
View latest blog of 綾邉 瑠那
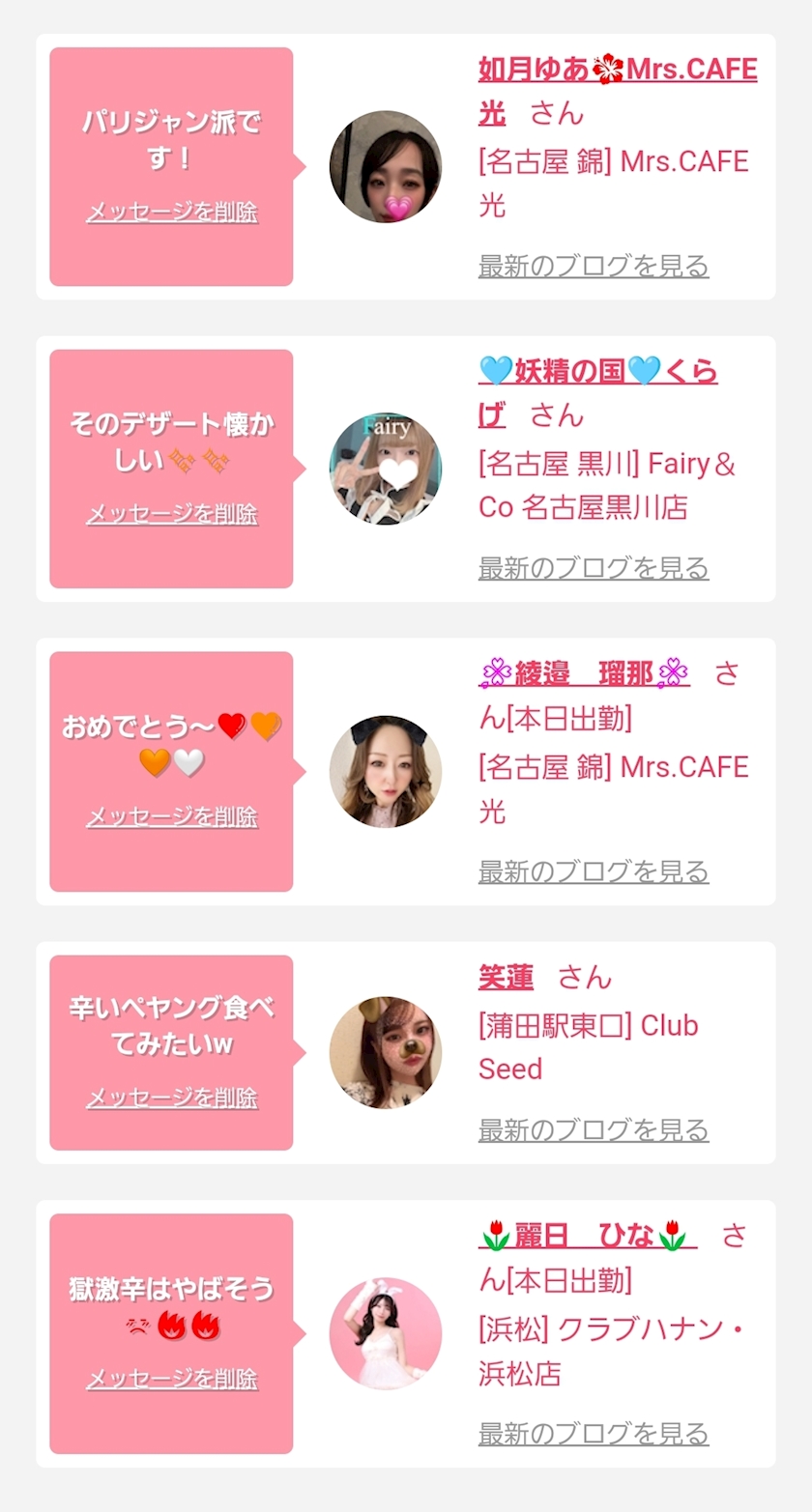click(594, 871)
